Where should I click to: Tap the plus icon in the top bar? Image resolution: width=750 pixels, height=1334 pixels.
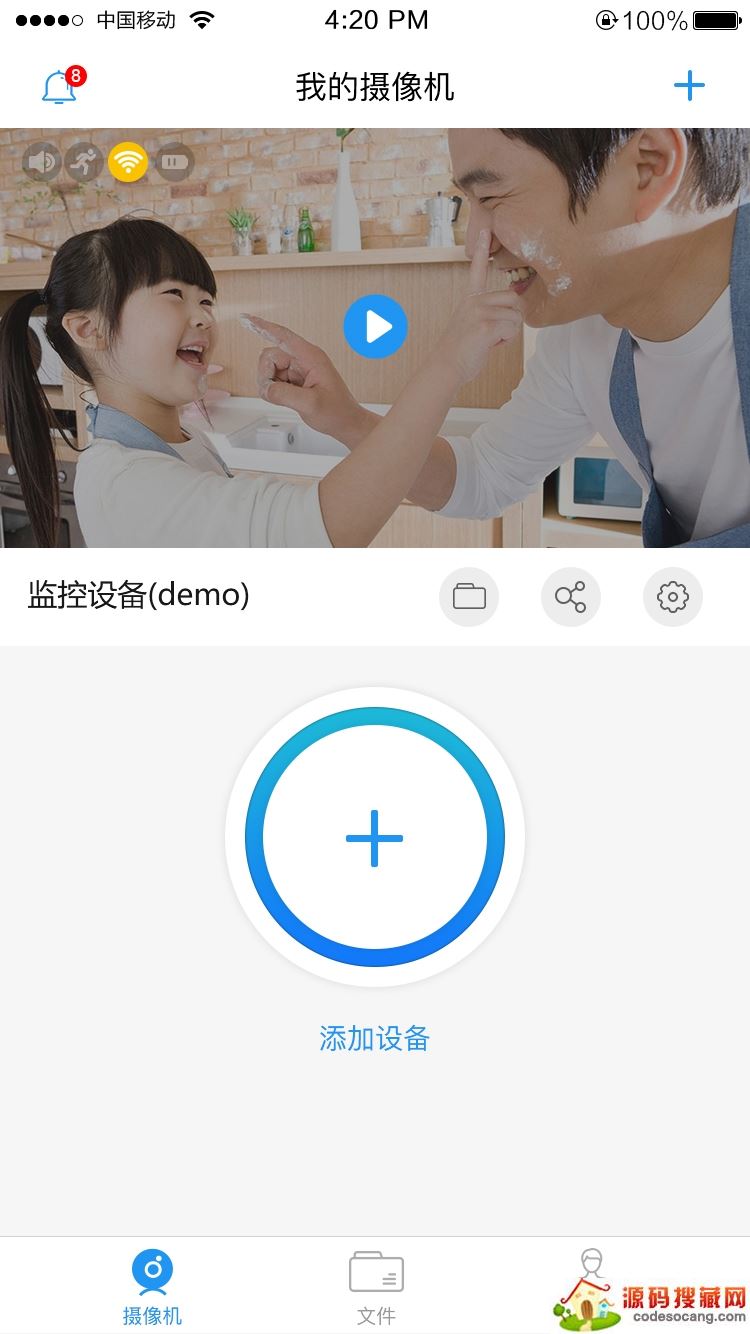(x=689, y=86)
